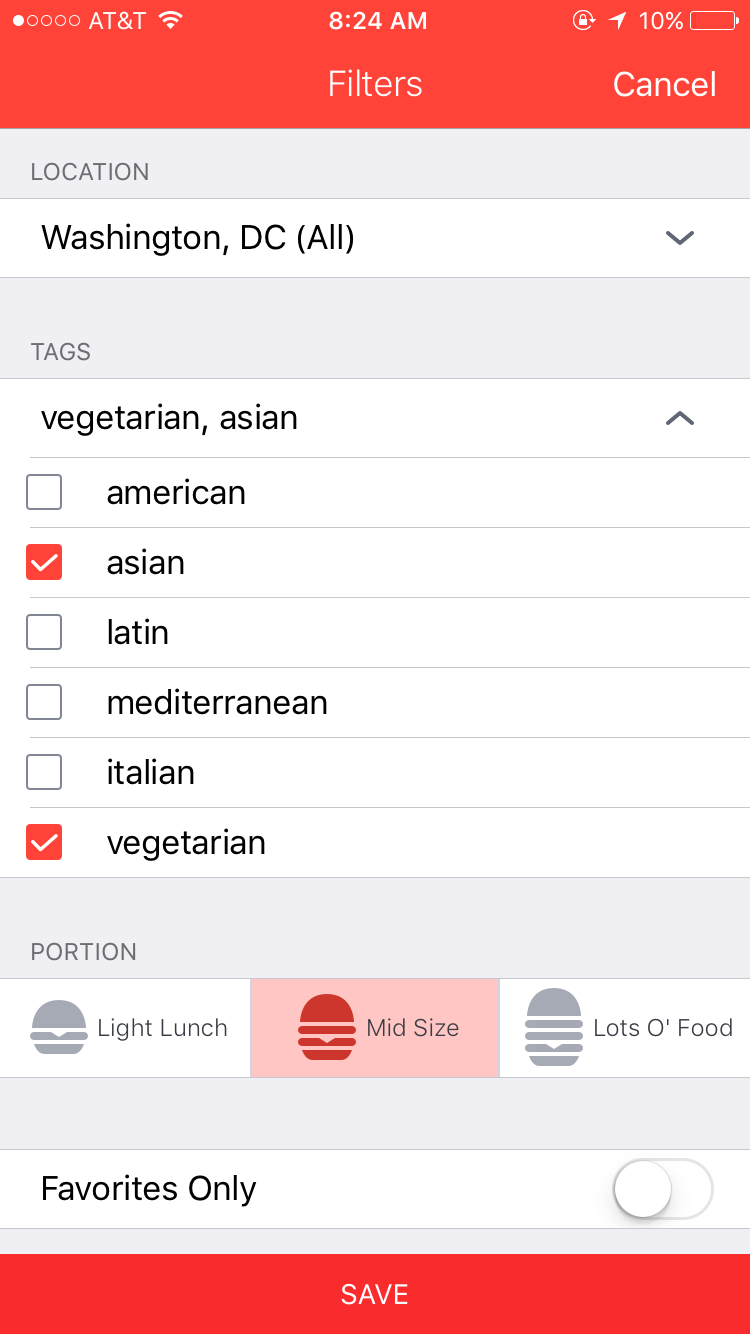This screenshot has width=750, height=1334.
Task: Select the mediterranean checkbox
Action: tap(44, 702)
